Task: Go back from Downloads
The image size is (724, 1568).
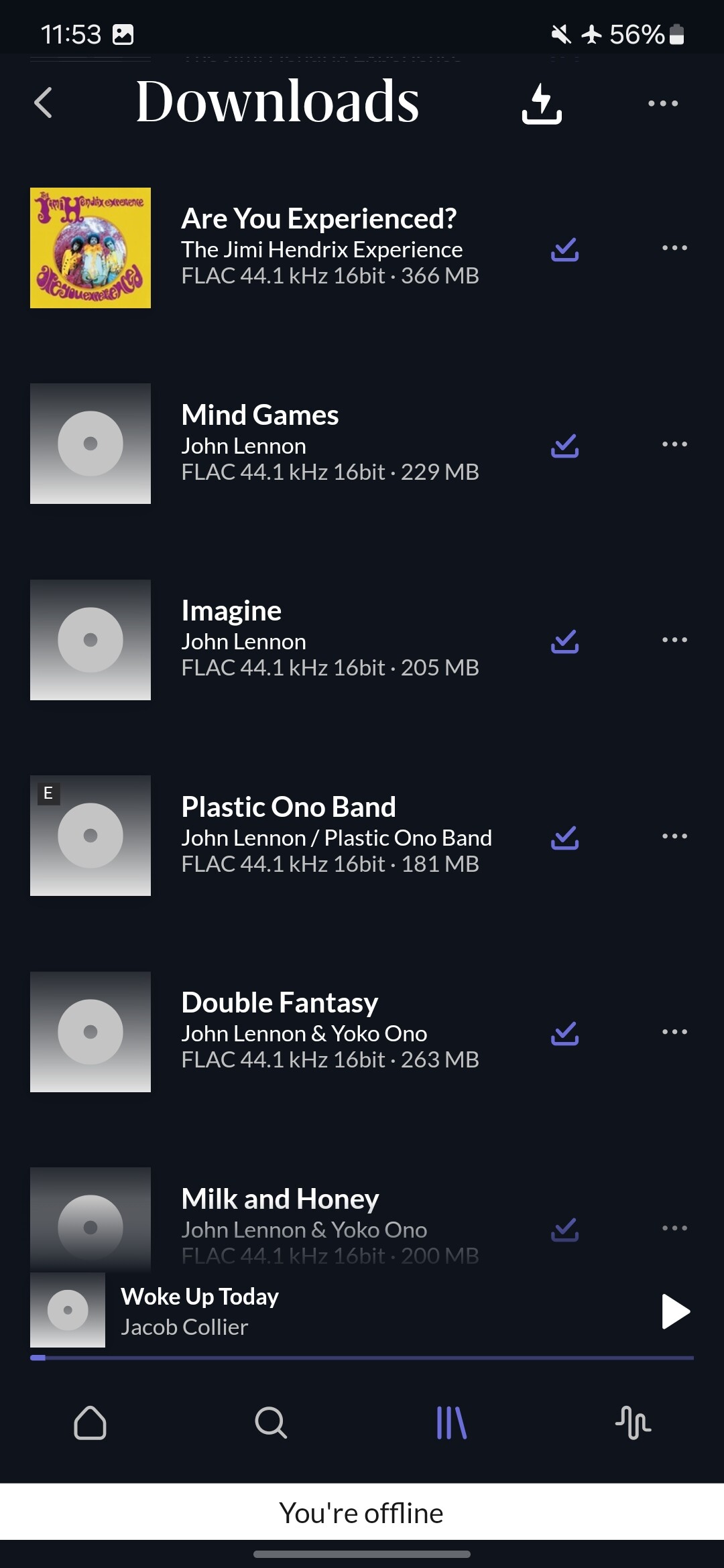Action: tap(44, 103)
